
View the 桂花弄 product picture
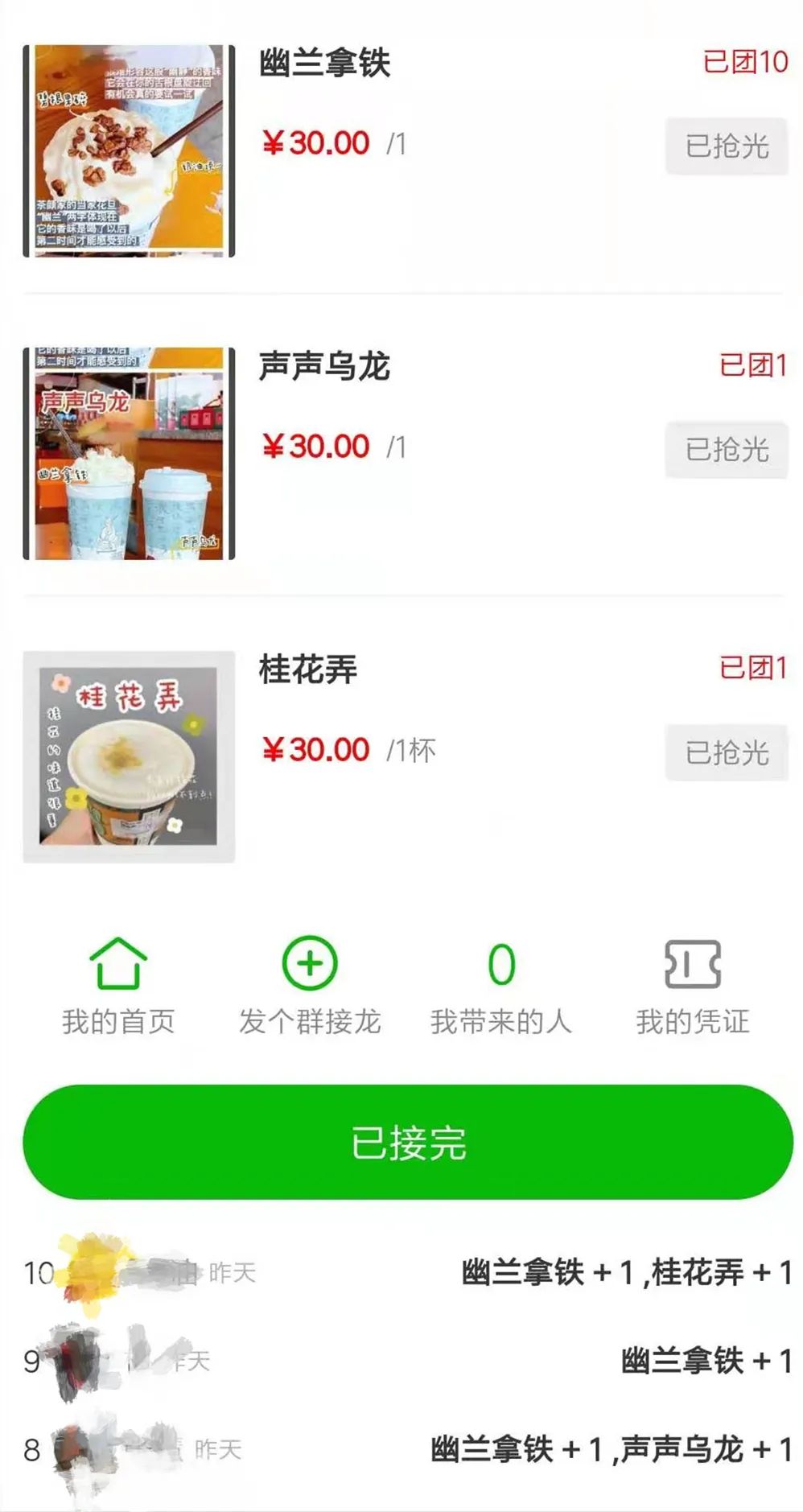pos(129,756)
